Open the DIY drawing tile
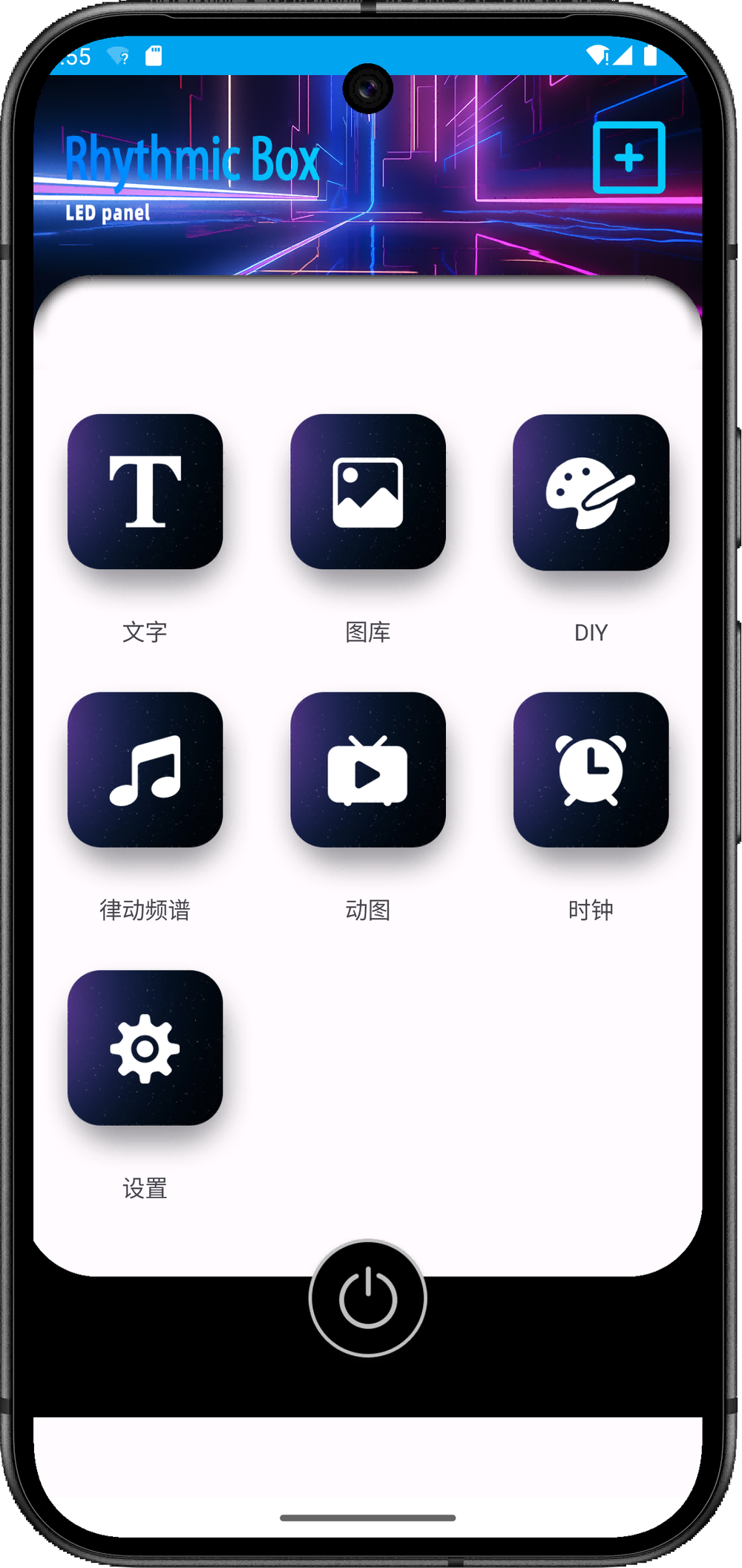742x1568 pixels. point(591,492)
